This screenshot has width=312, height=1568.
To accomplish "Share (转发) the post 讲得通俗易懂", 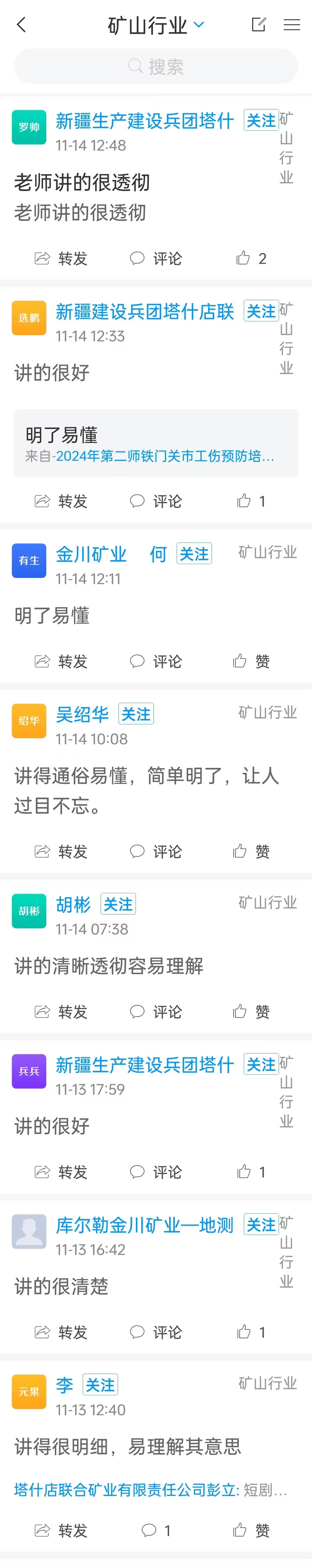I will (61, 852).
